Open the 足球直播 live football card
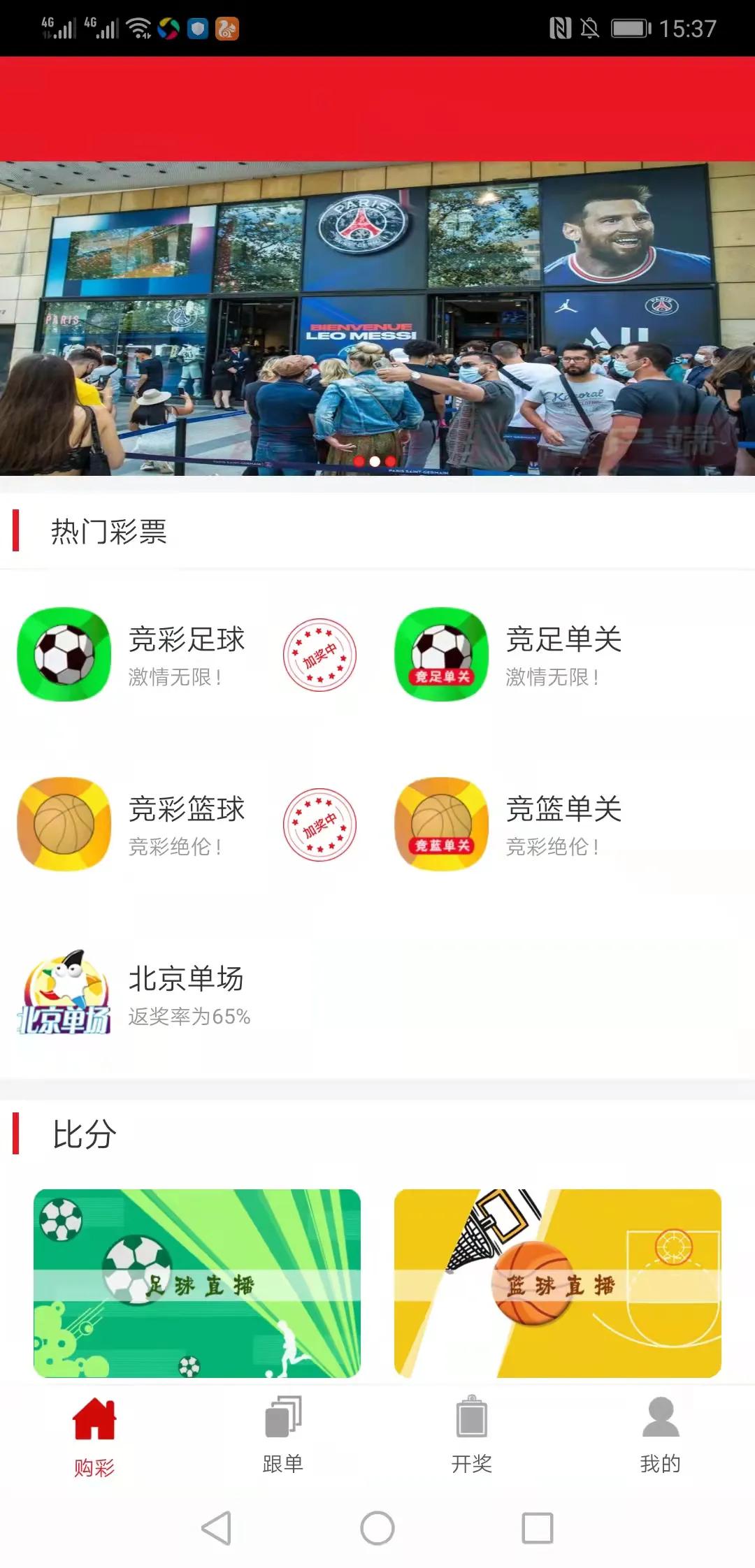Viewport: 755px width, 1568px height. click(x=198, y=1286)
